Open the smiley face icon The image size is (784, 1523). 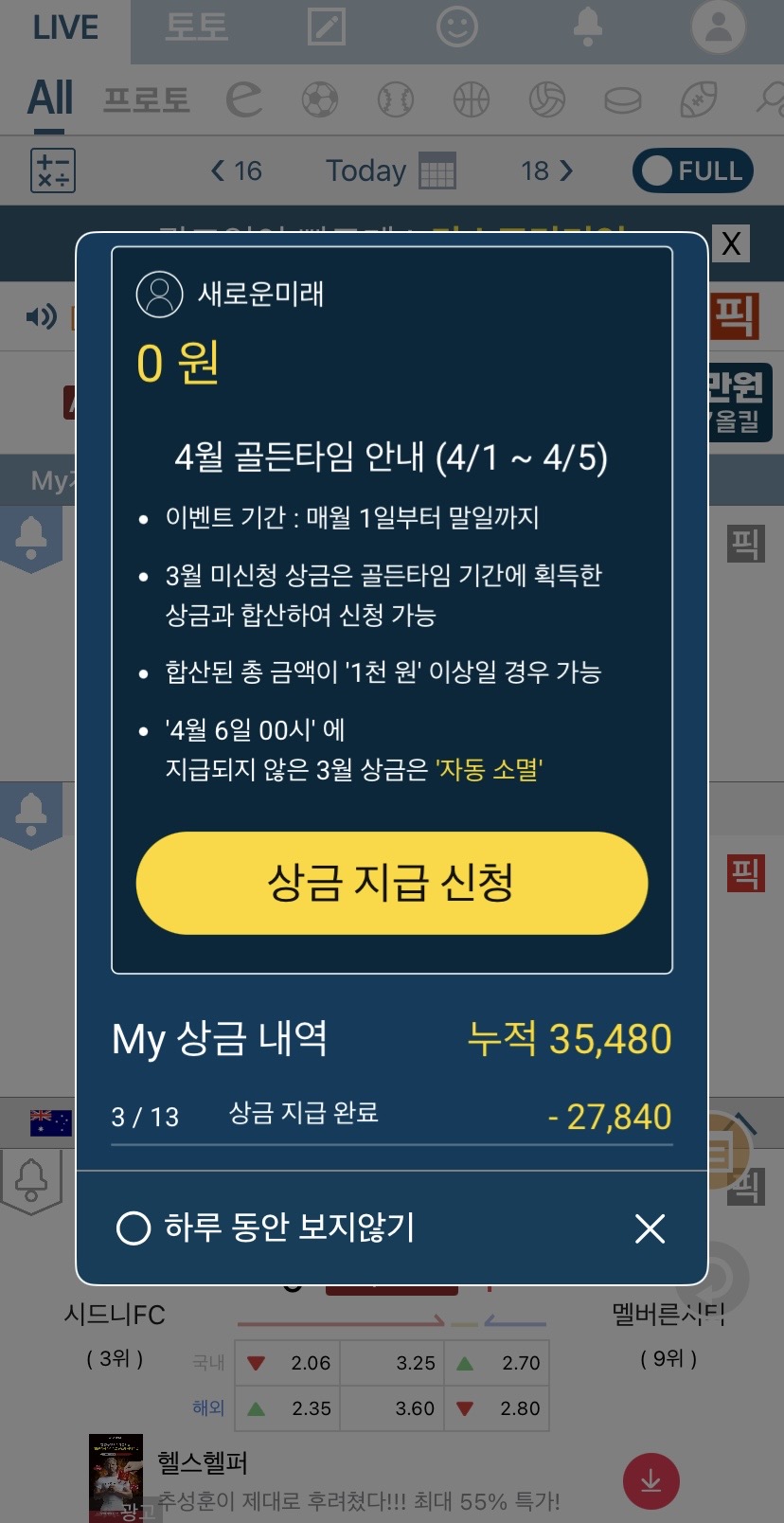[x=456, y=27]
